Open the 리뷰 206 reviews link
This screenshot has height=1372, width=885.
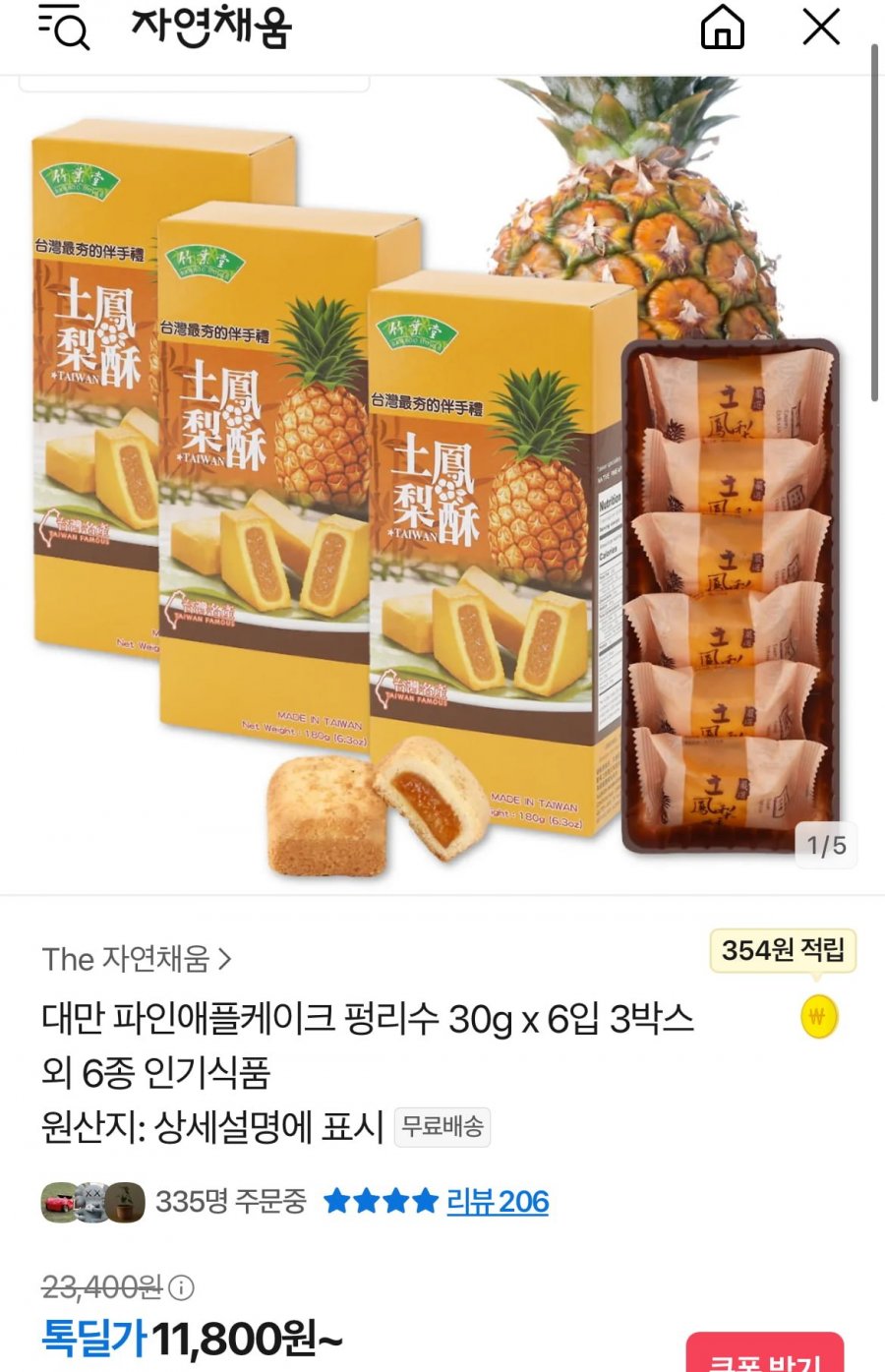(x=498, y=1201)
